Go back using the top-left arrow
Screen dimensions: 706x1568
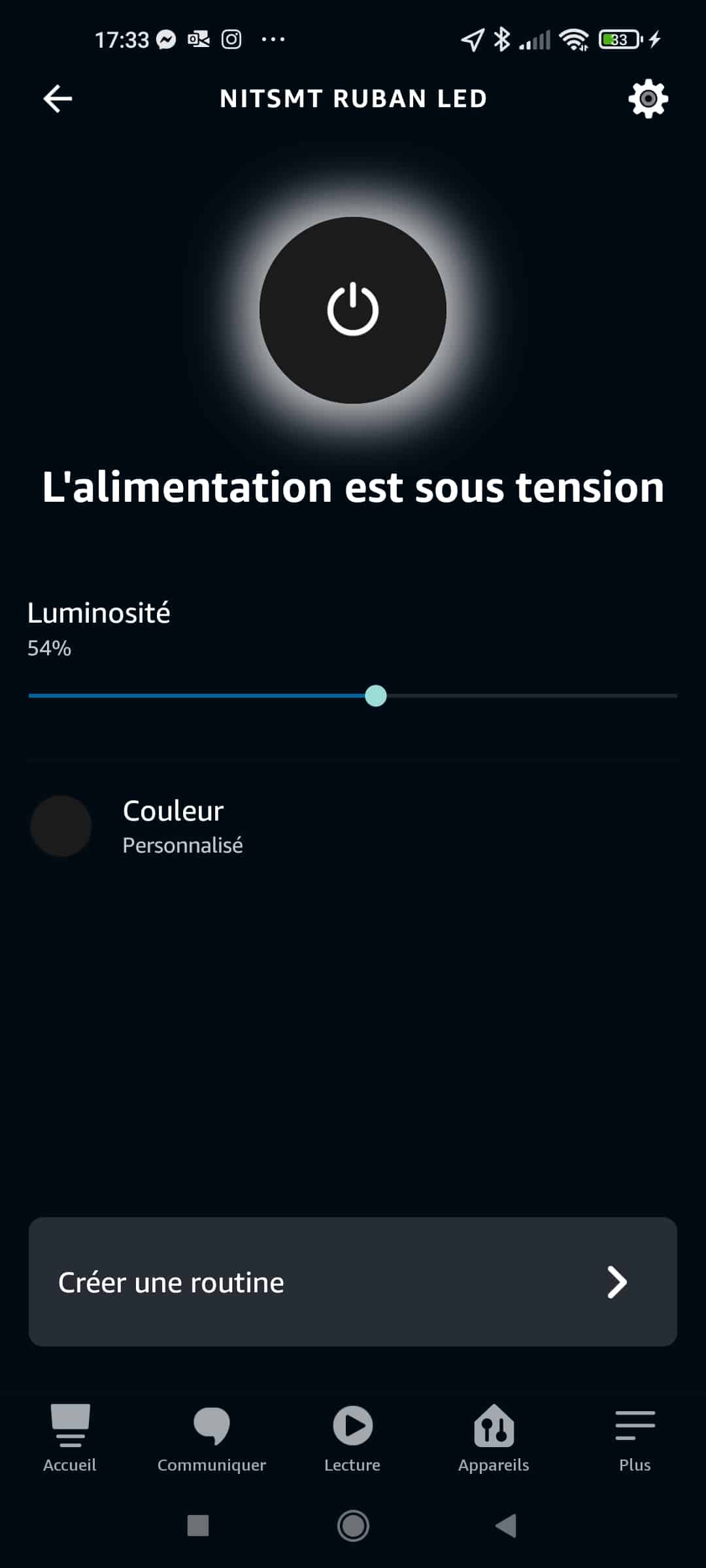58,99
